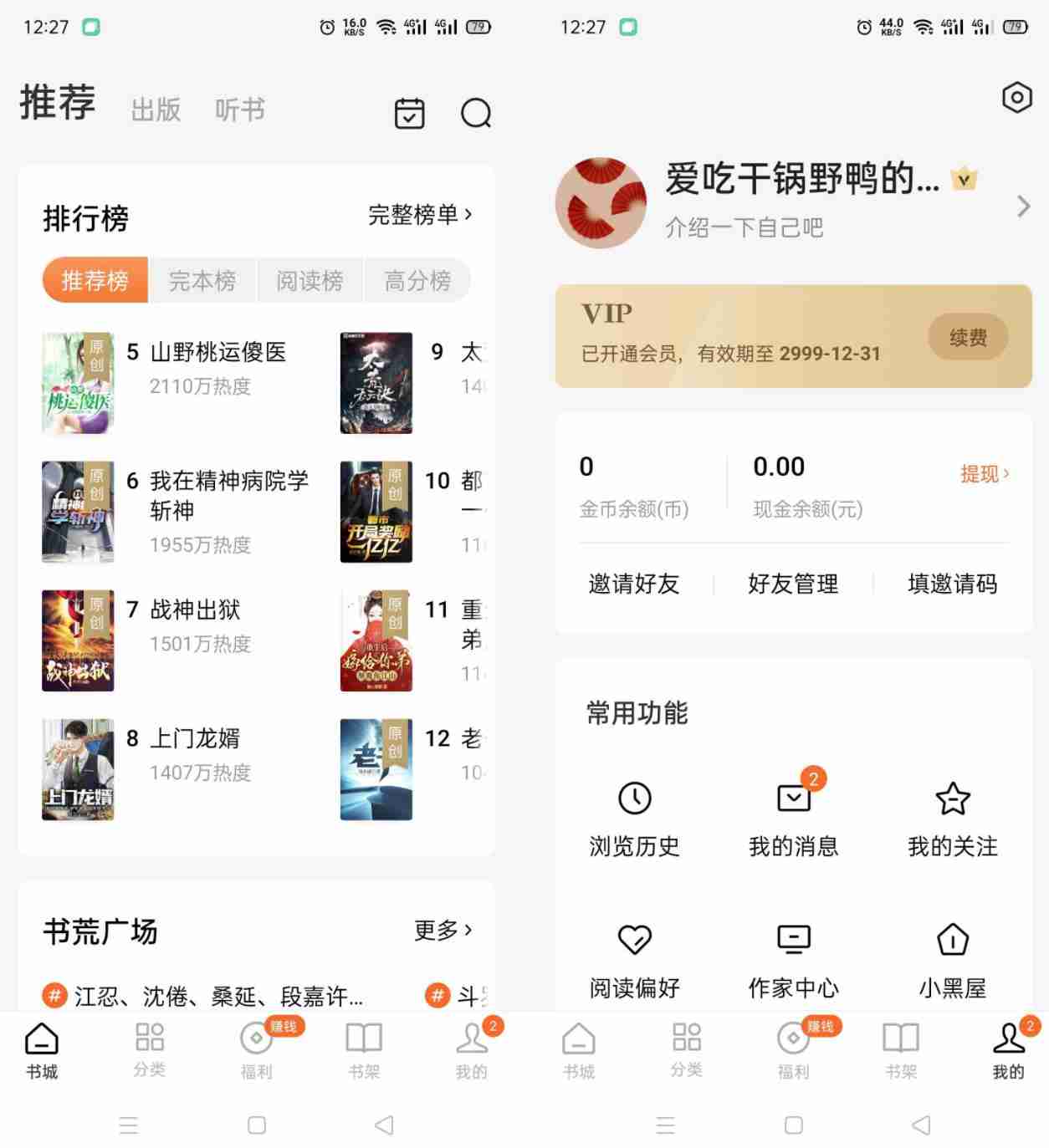
Task: Open the book 山野桃运傻医
Action: [217, 353]
